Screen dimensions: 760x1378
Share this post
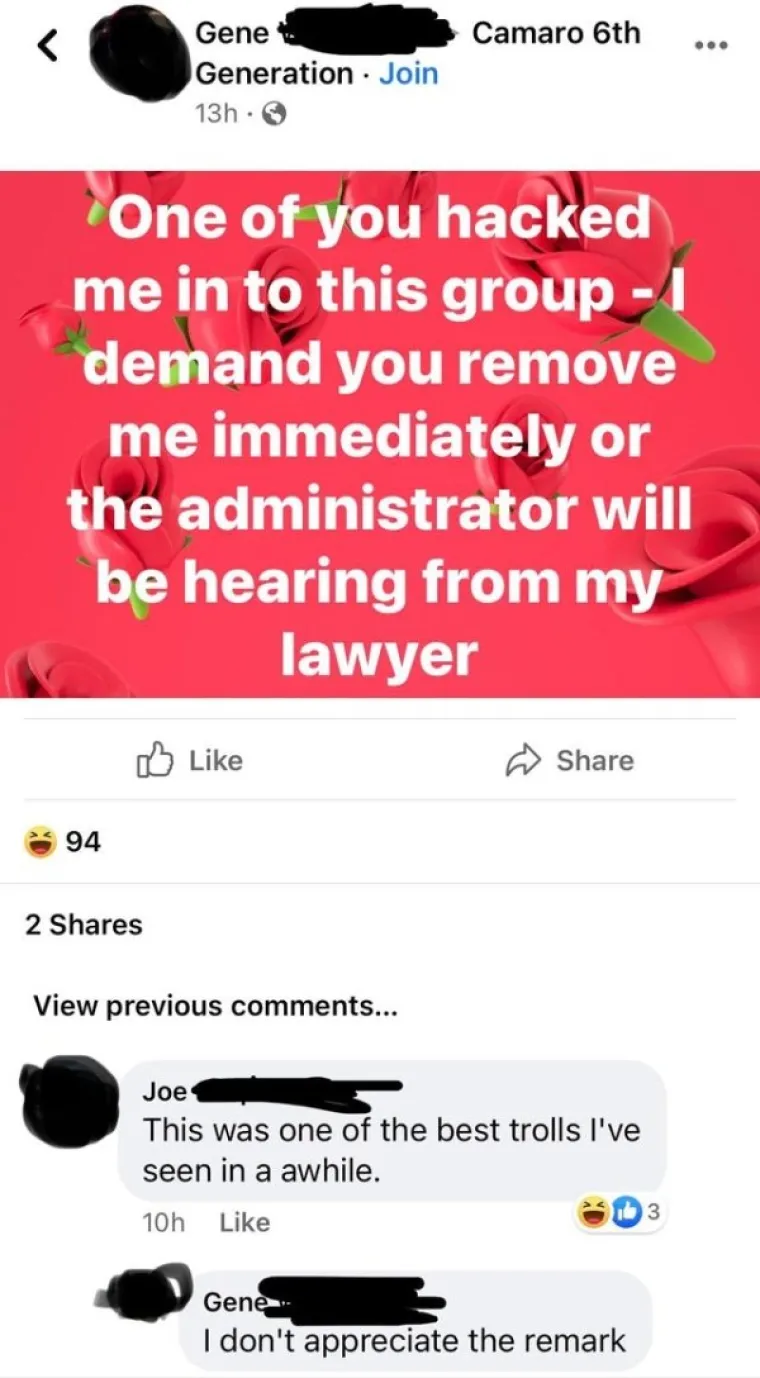(x=570, y=761)
